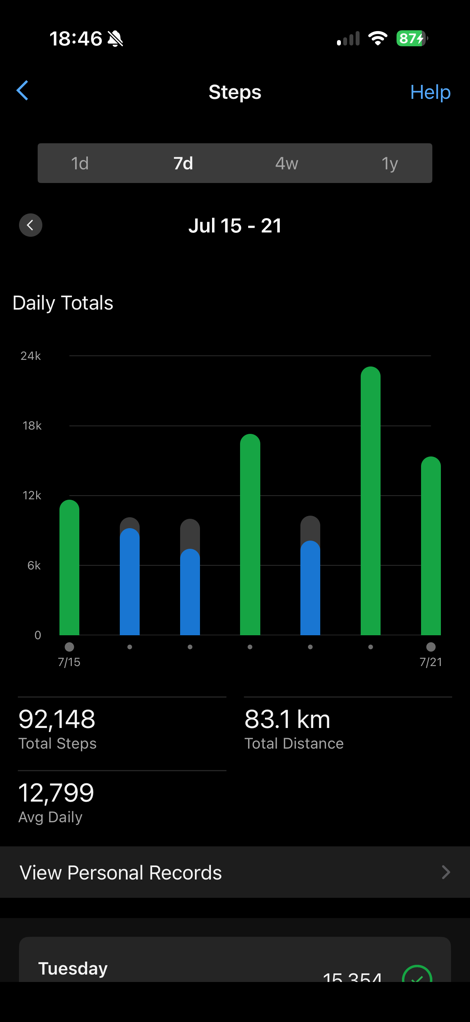
Task: Switch to the 4w view
Action: 286,163
